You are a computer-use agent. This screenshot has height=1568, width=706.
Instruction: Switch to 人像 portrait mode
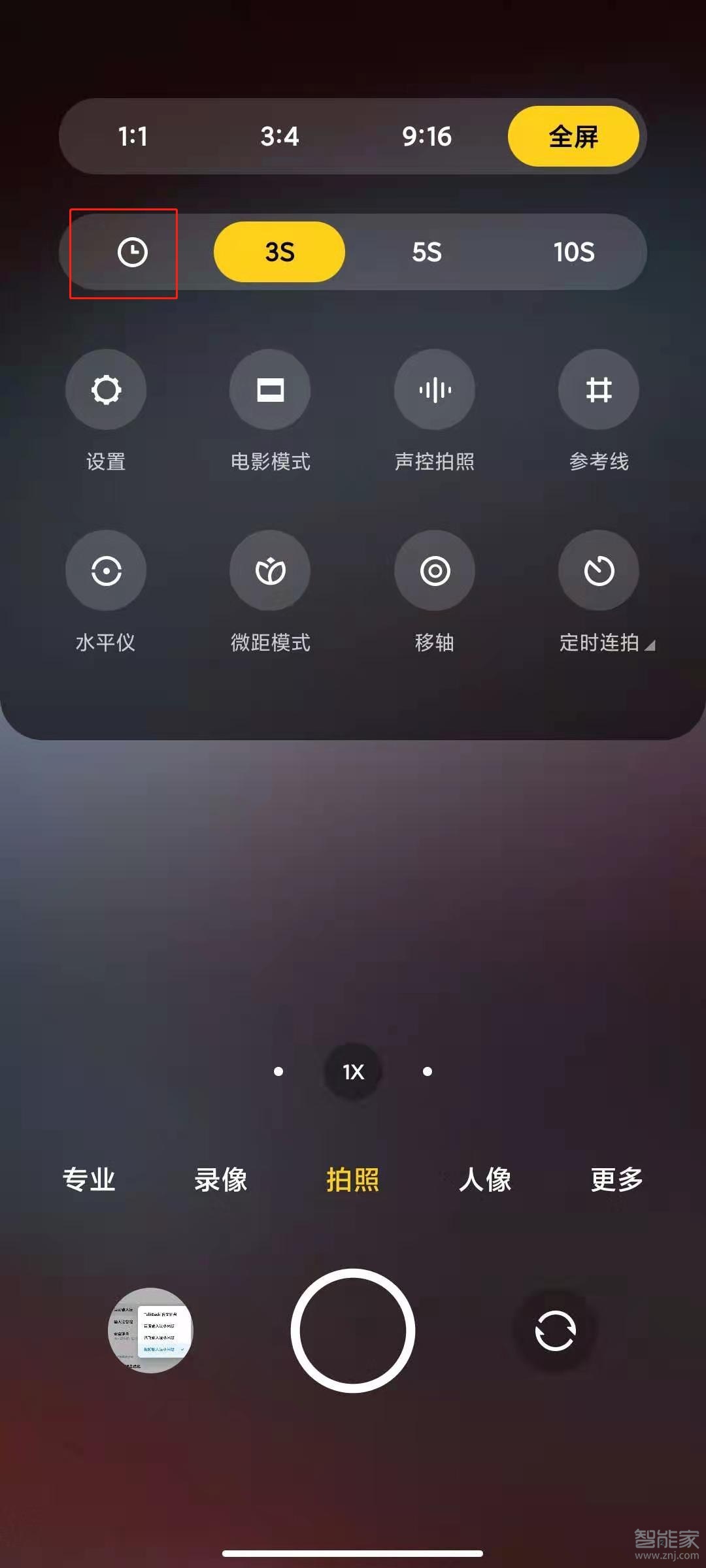click(485, 1180)
